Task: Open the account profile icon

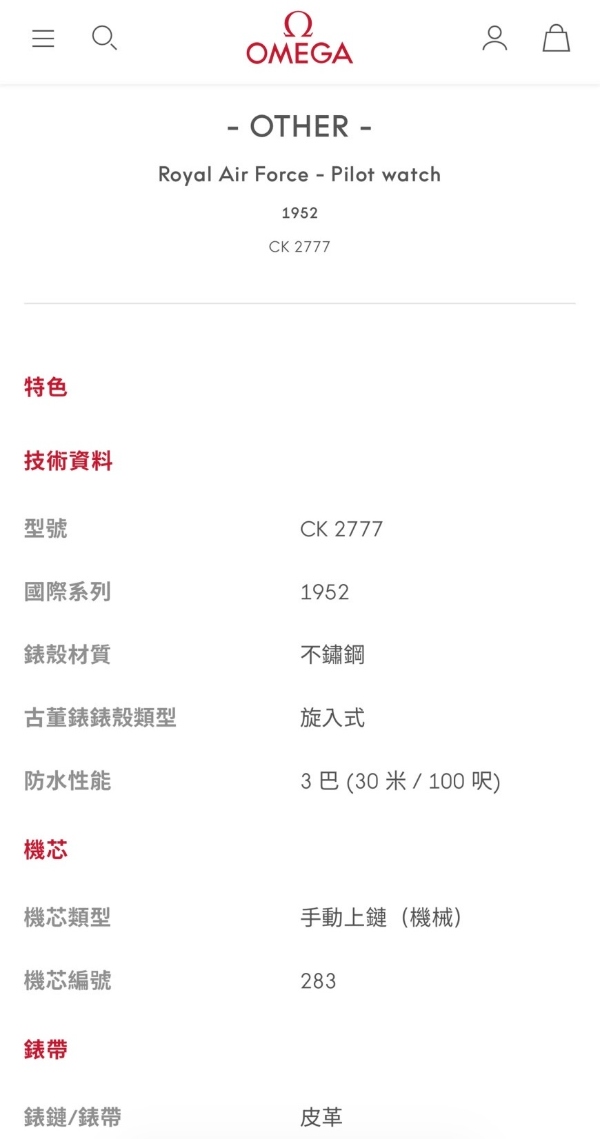Action: tap(495, 39)
